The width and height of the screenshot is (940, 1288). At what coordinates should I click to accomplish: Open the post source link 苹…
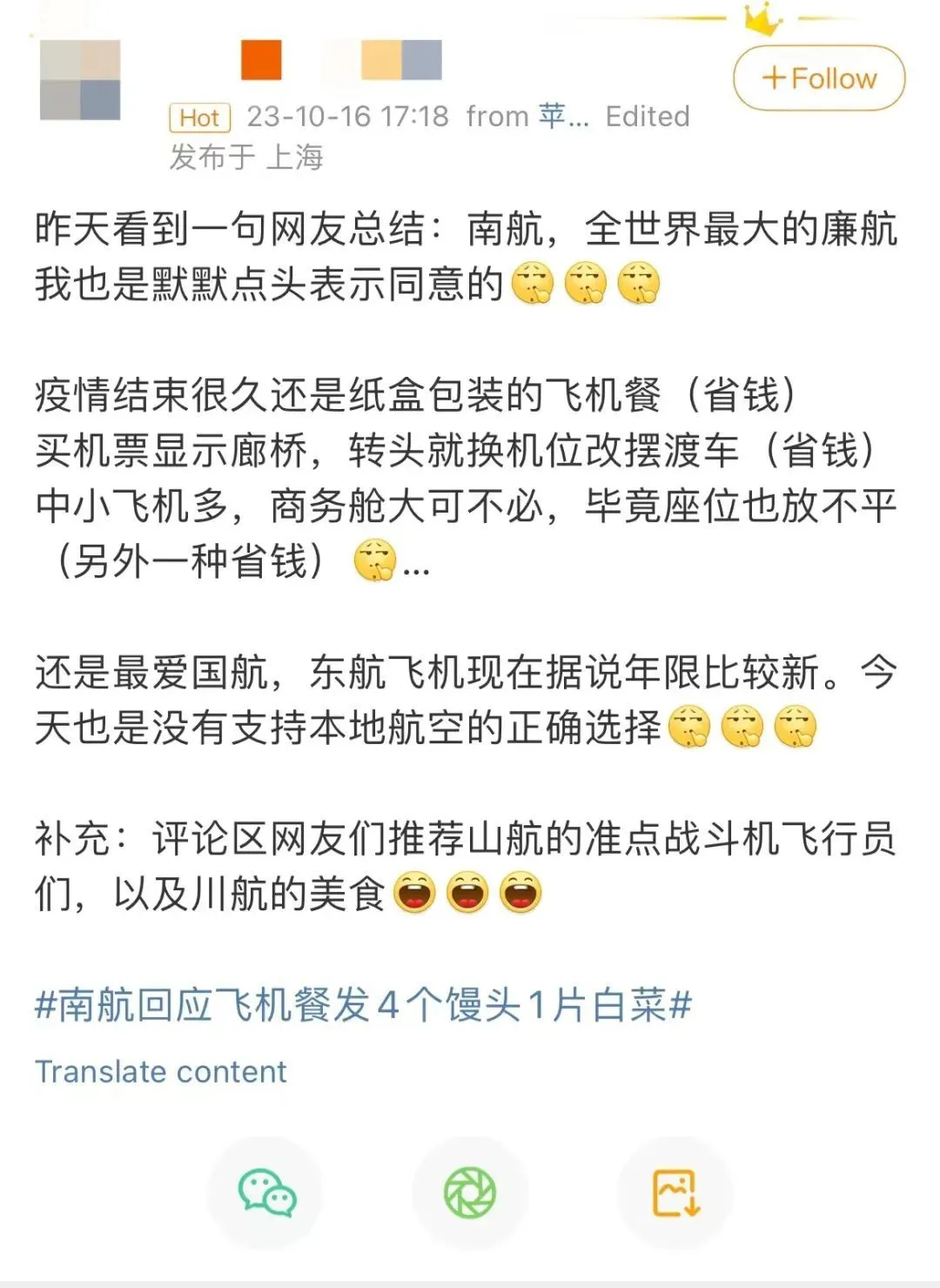pyautogui.click(x=563, y=116)
